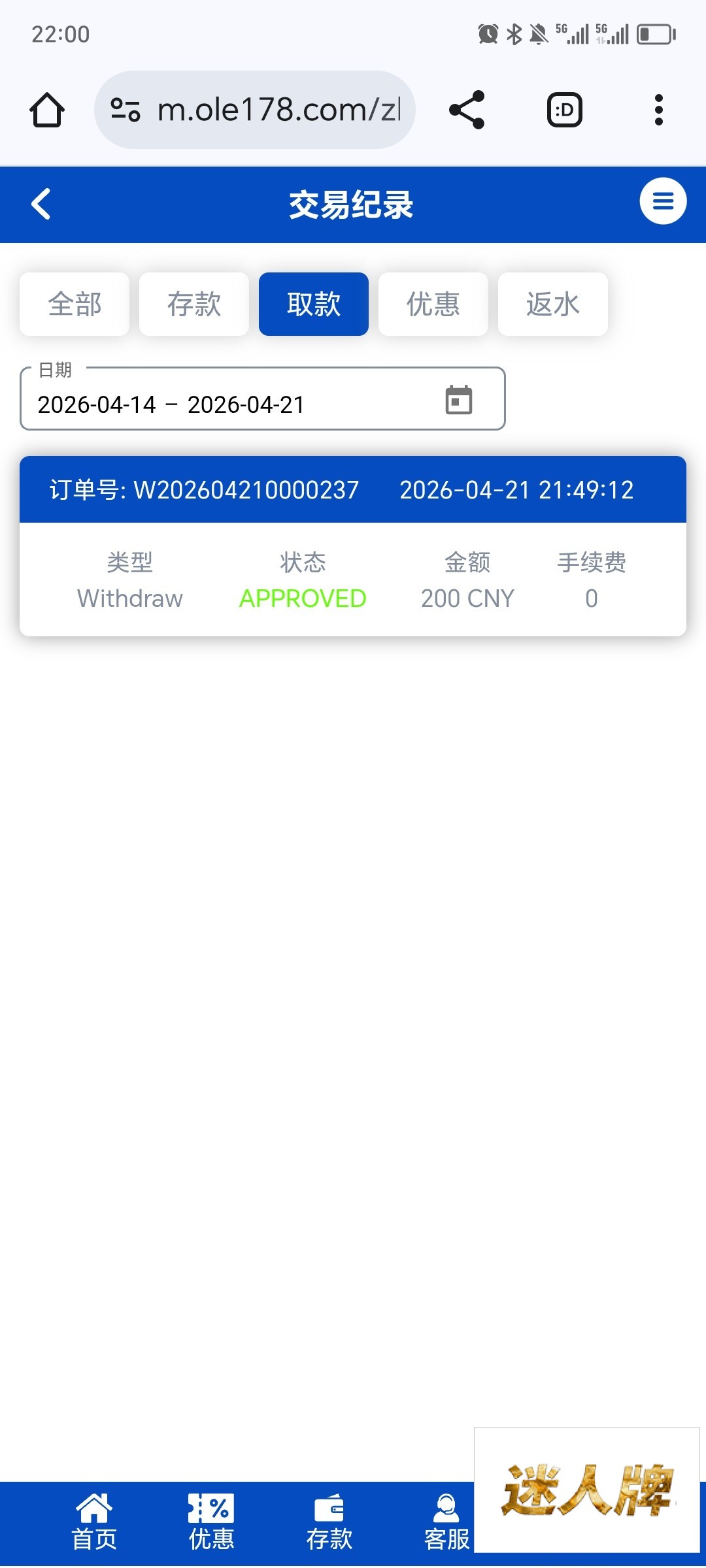The height and width of the screenshot is (1568, 706).
Task: Show the 返水 records tab
Action: click(x=553, y=304)
